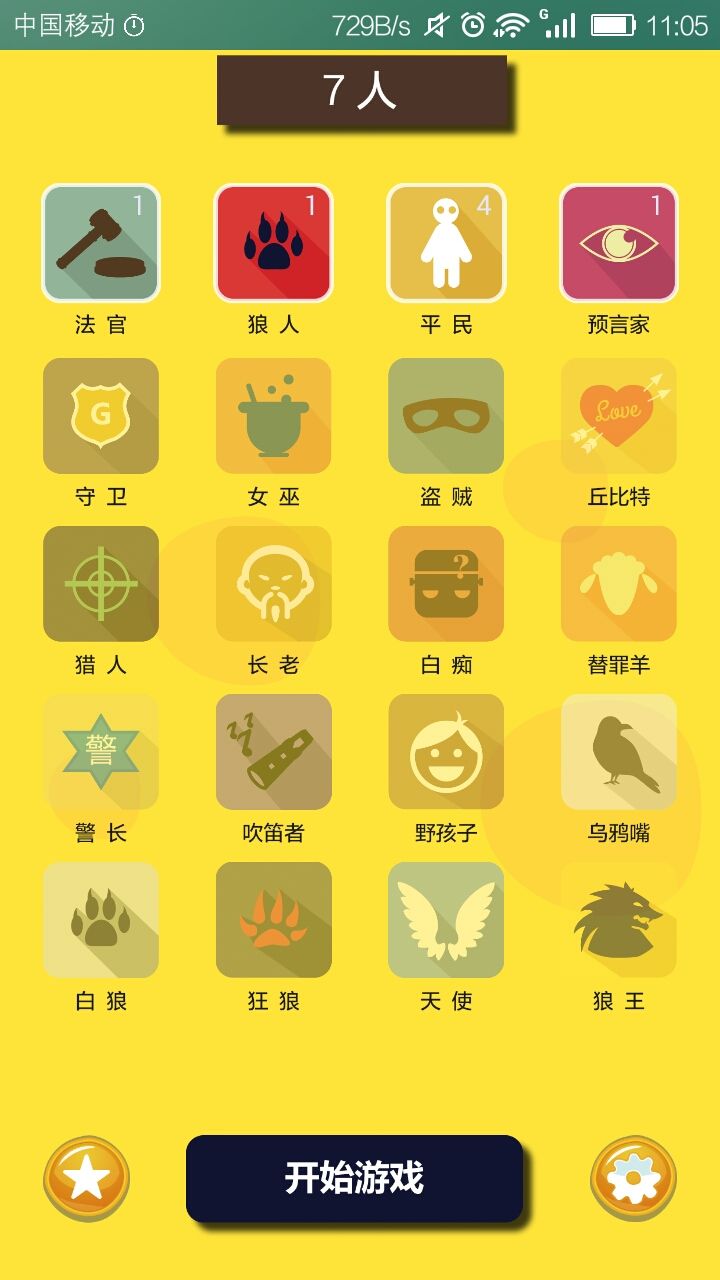Select the 盗贼 thief role
The width and height of the screenshot is (720, 1280).
pos(446,416)
